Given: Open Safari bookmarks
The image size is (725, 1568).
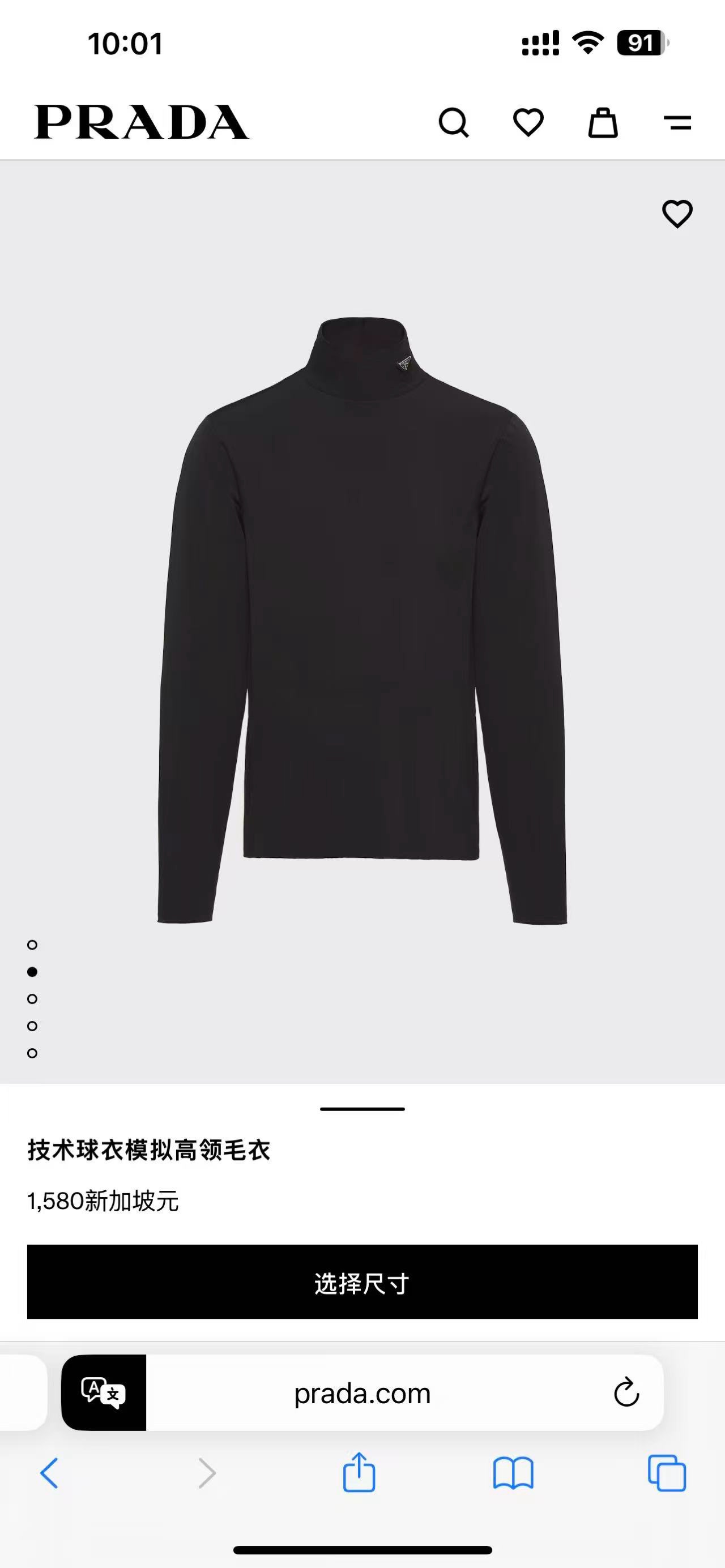Looking at the screenshot, I should pos(513,1473).
